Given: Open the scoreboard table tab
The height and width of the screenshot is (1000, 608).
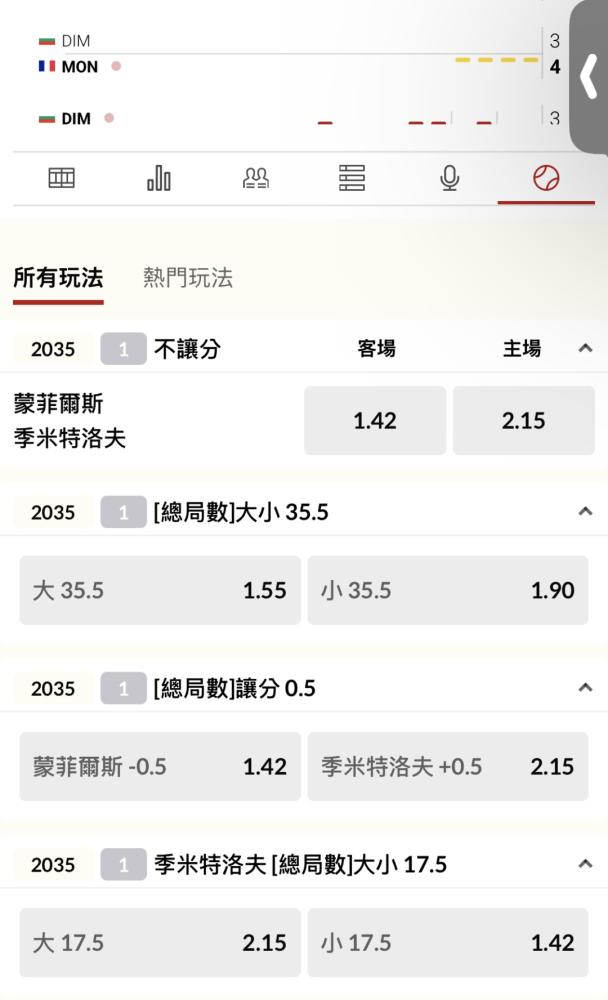Looking at the screenshot, I should (62, 178).
